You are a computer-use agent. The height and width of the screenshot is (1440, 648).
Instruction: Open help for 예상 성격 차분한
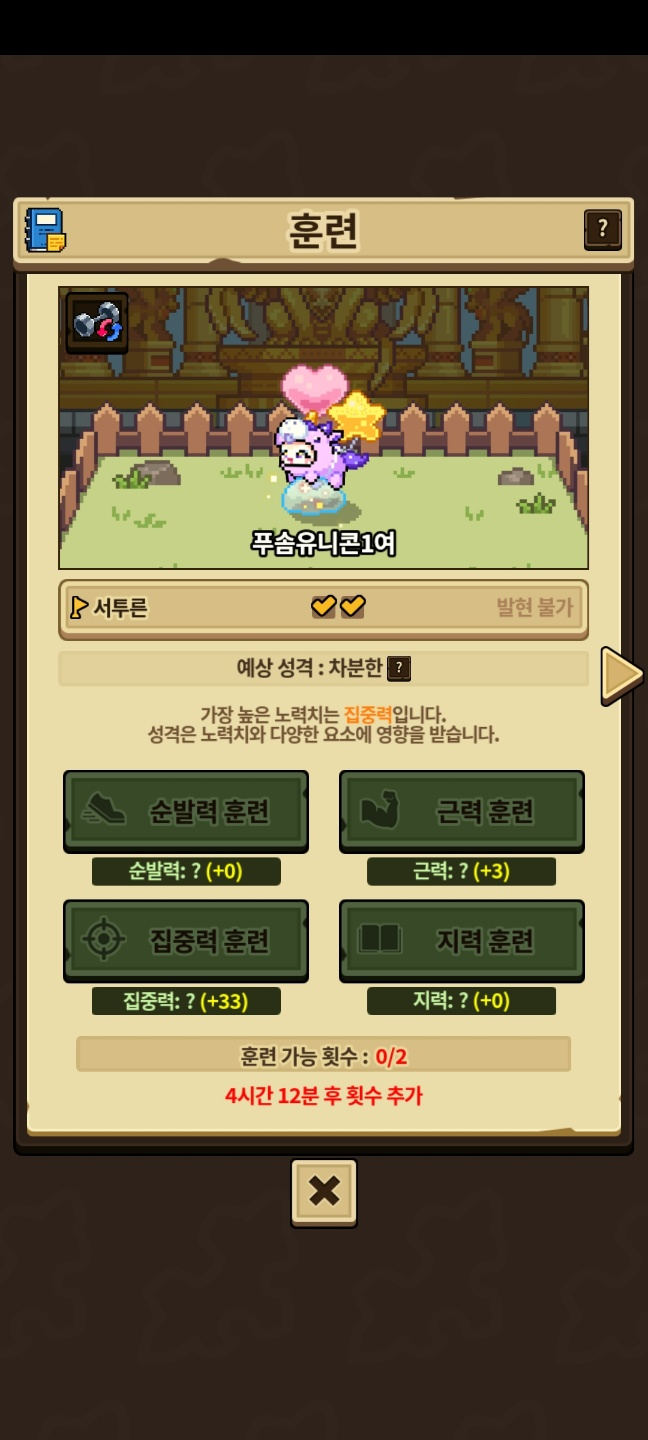(399, 668)
